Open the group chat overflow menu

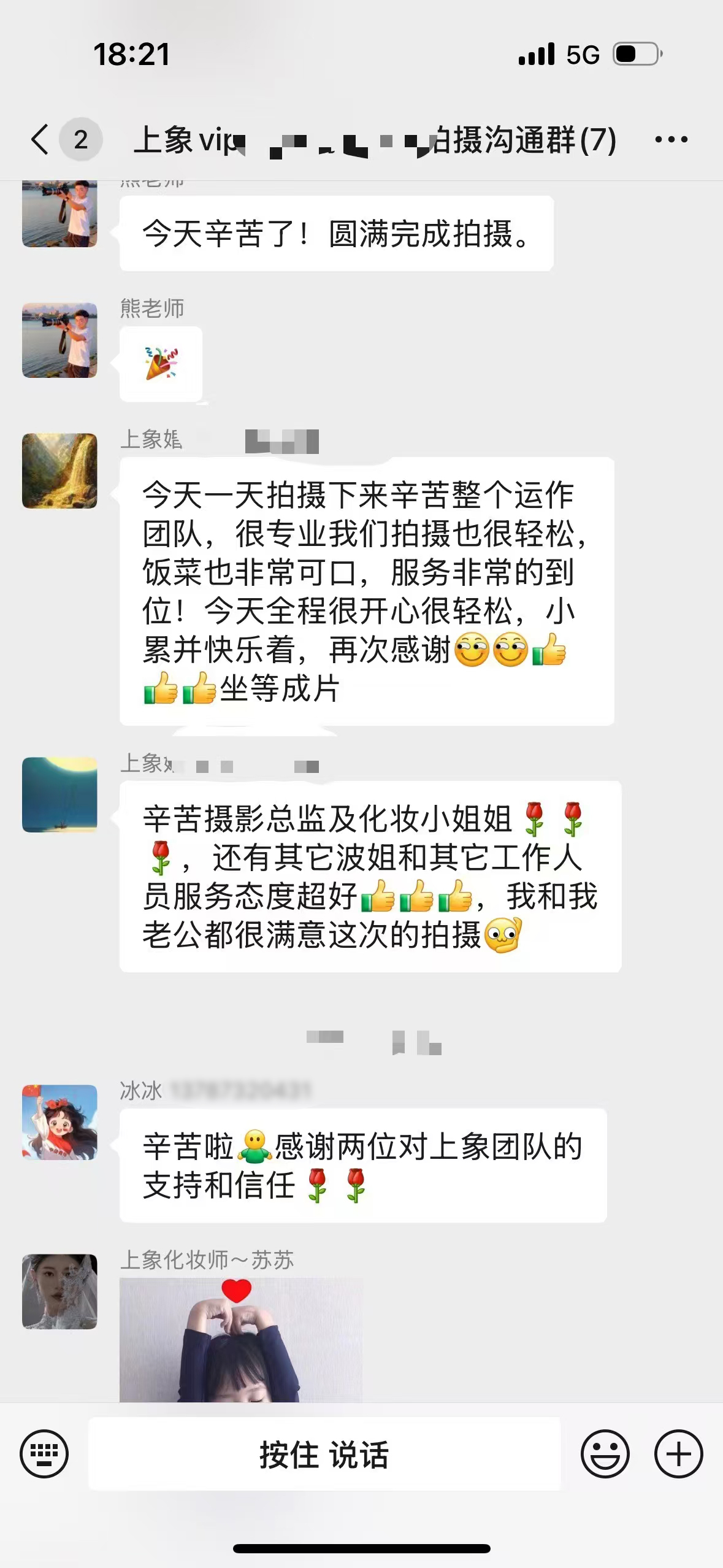click(671, 140)
